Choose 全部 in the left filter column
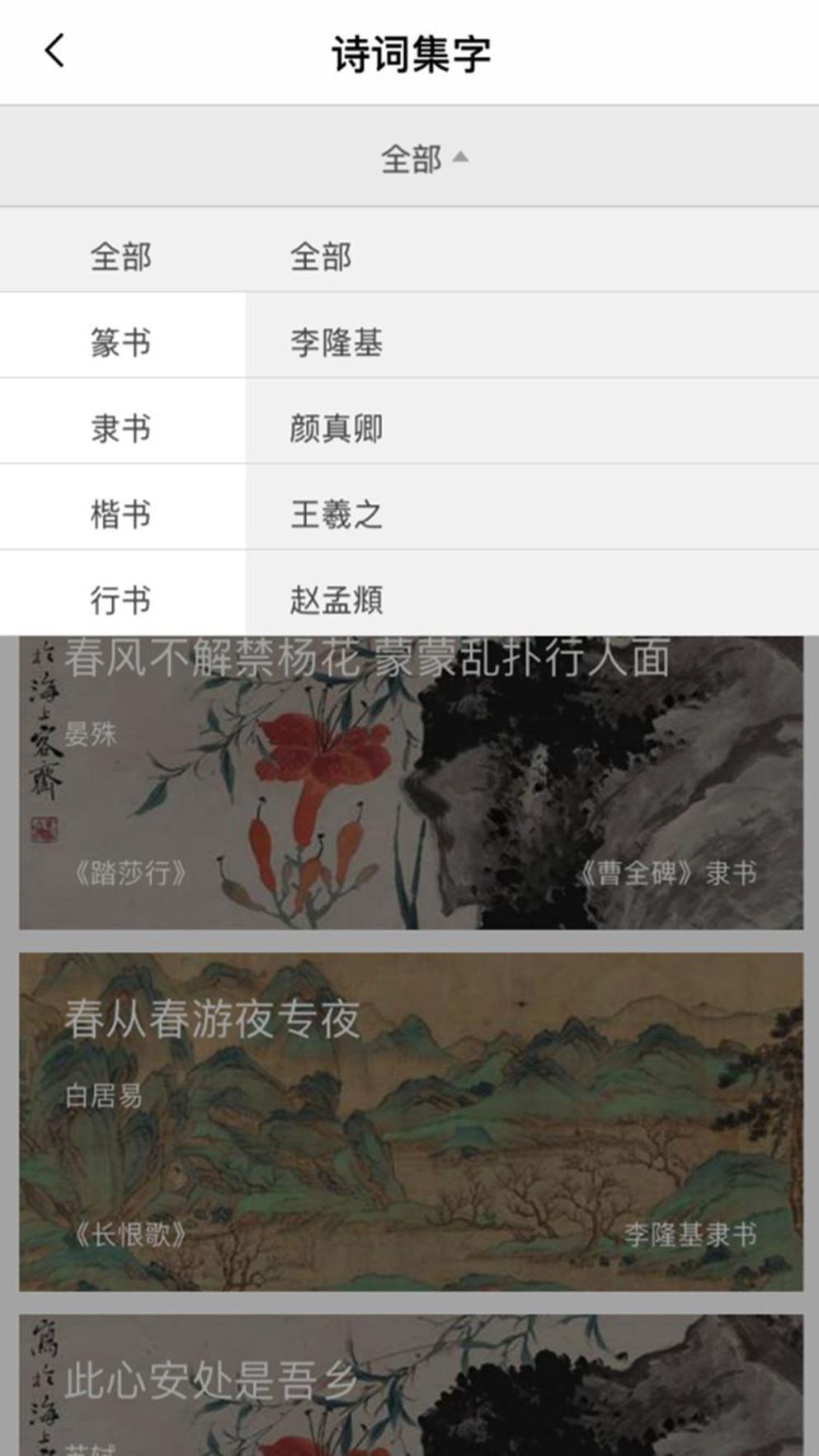Image resolution: width=819 pixels, height=1456 pixels. 120,256
